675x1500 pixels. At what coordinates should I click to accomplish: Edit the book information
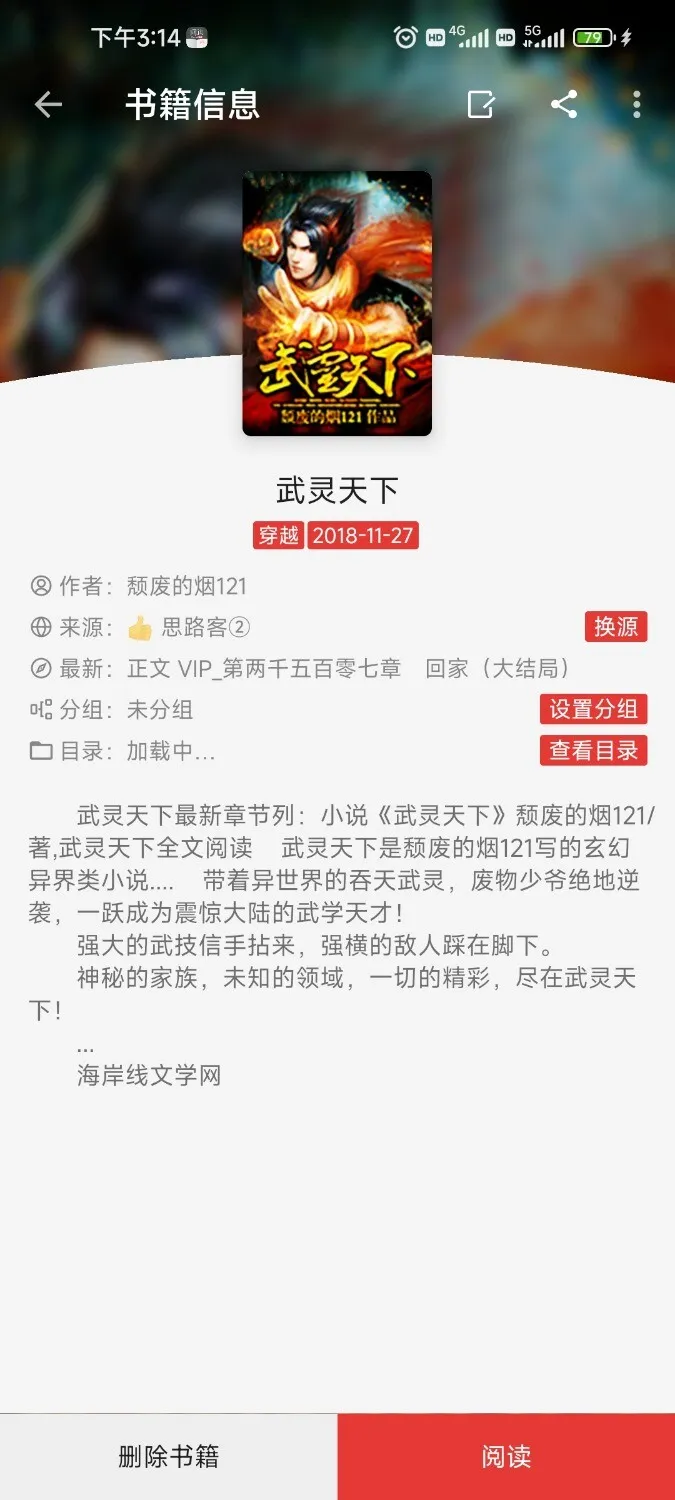[x=481, y=104]
